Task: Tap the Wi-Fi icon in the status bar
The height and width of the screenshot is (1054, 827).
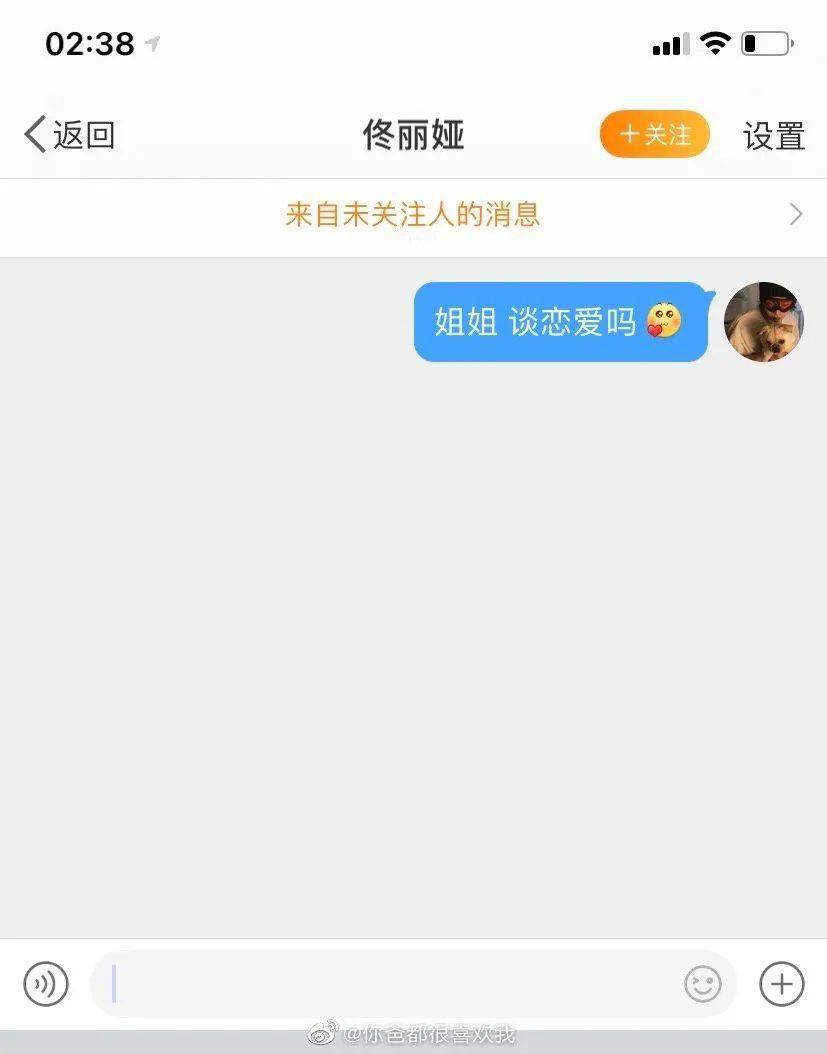Action: (x=716, y=44)
